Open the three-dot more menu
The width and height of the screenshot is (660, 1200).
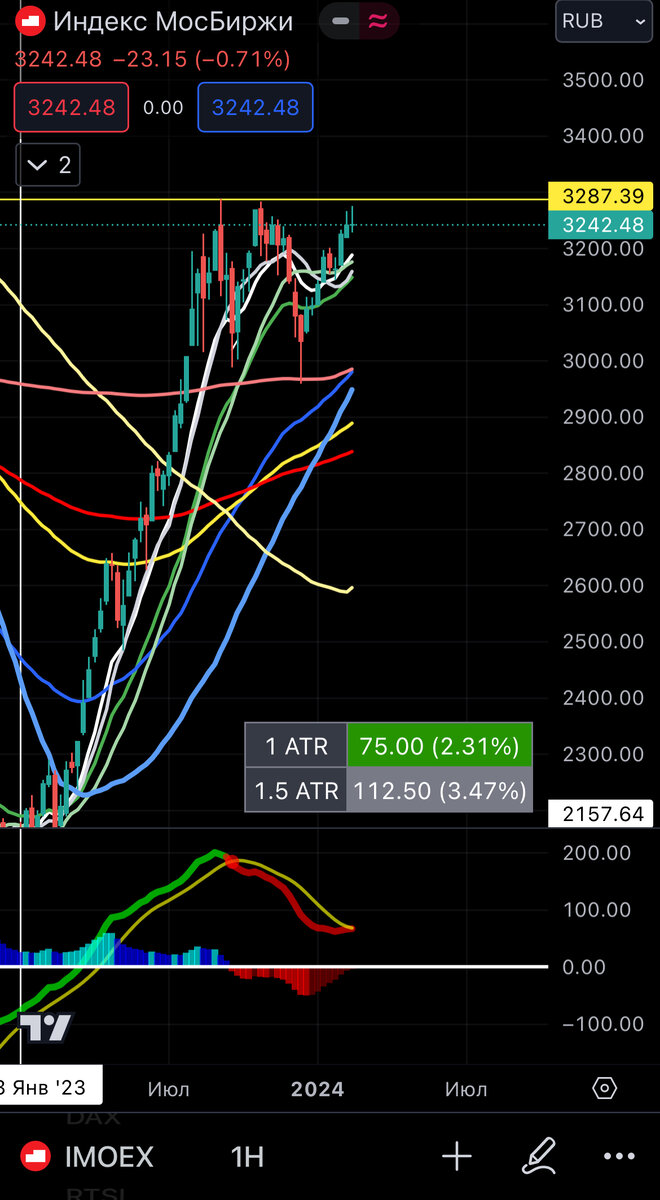click(x=619, y=1157)
